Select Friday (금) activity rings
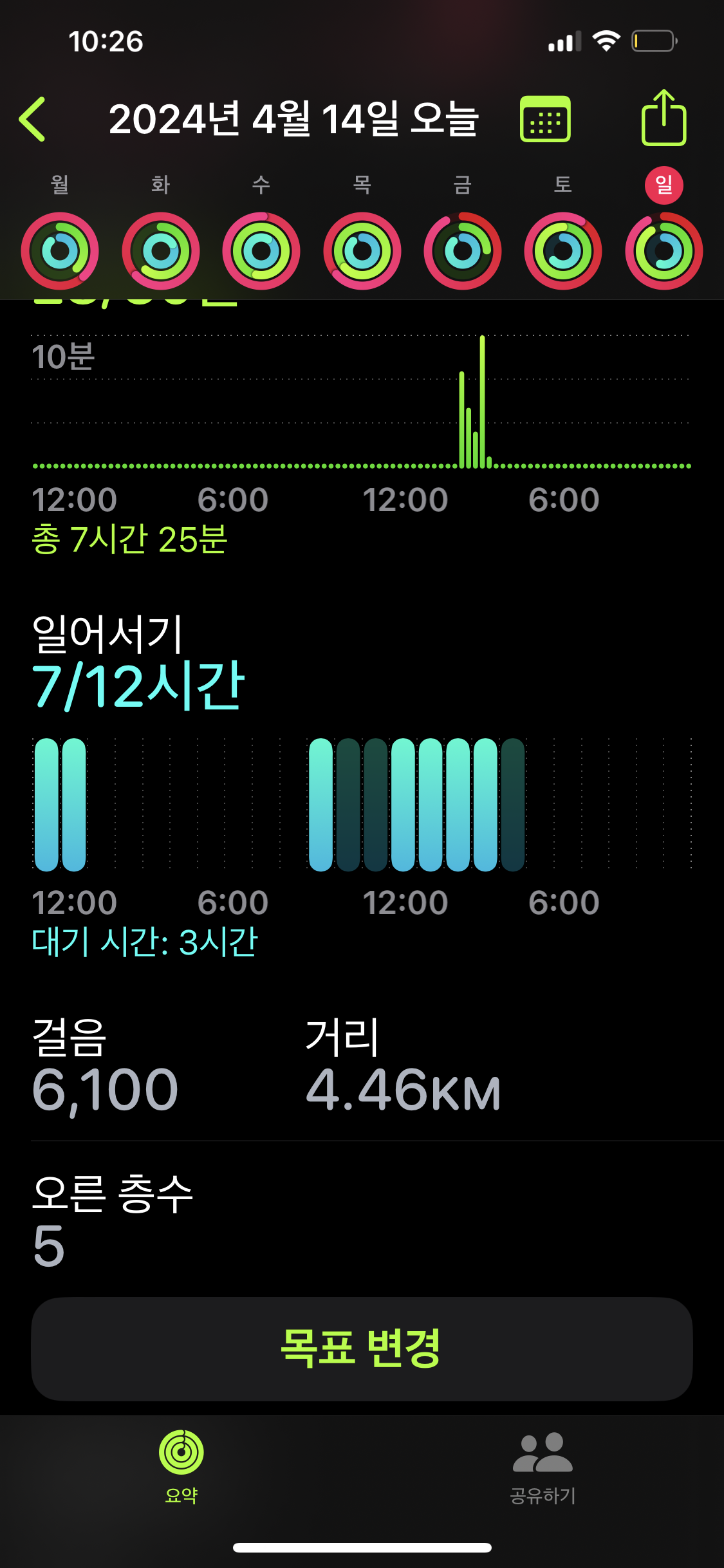Screen dimensions: 724x1568 pos(463,250)
